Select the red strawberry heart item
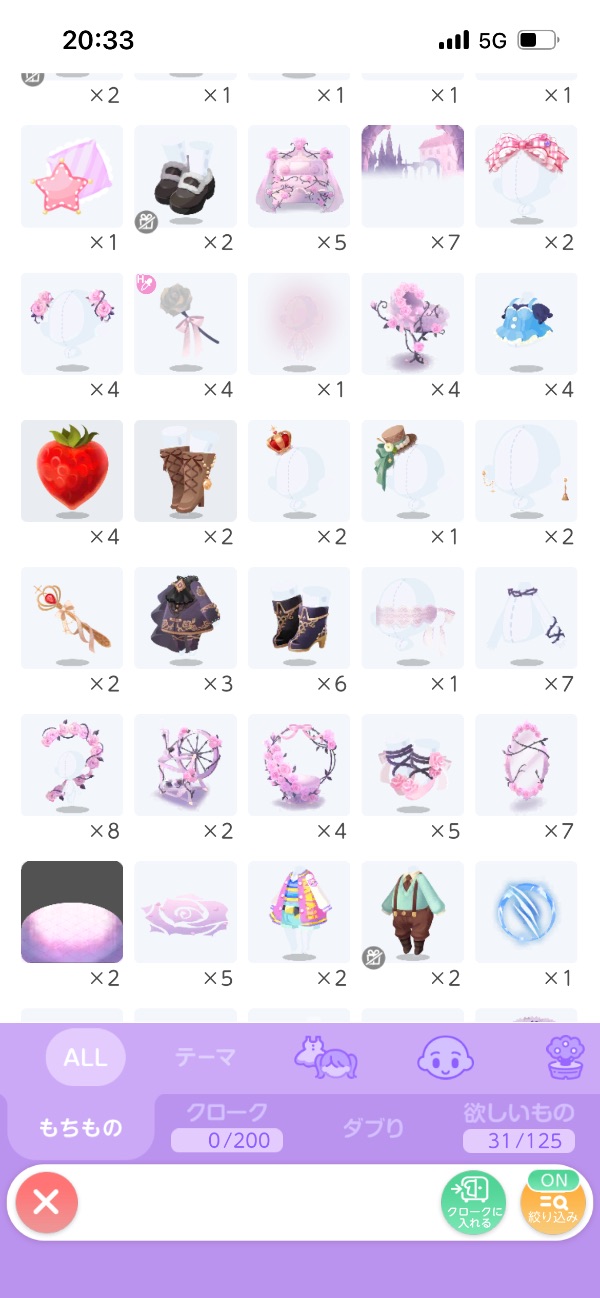600x1298 pixels. [72, 471]
